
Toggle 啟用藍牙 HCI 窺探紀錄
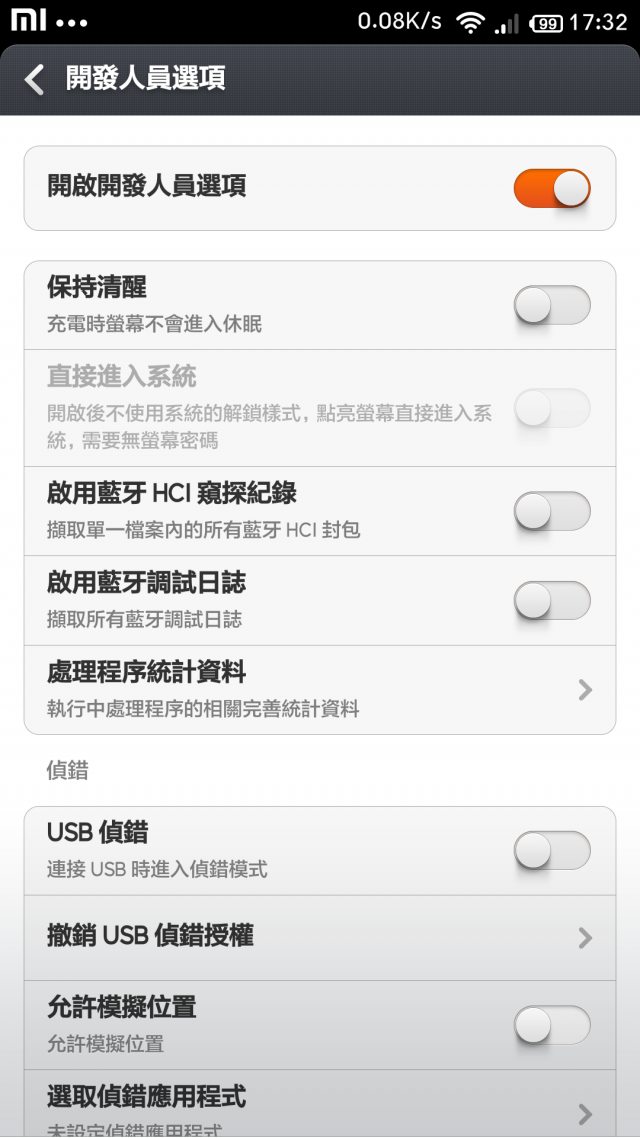click(x=551, y=511)
